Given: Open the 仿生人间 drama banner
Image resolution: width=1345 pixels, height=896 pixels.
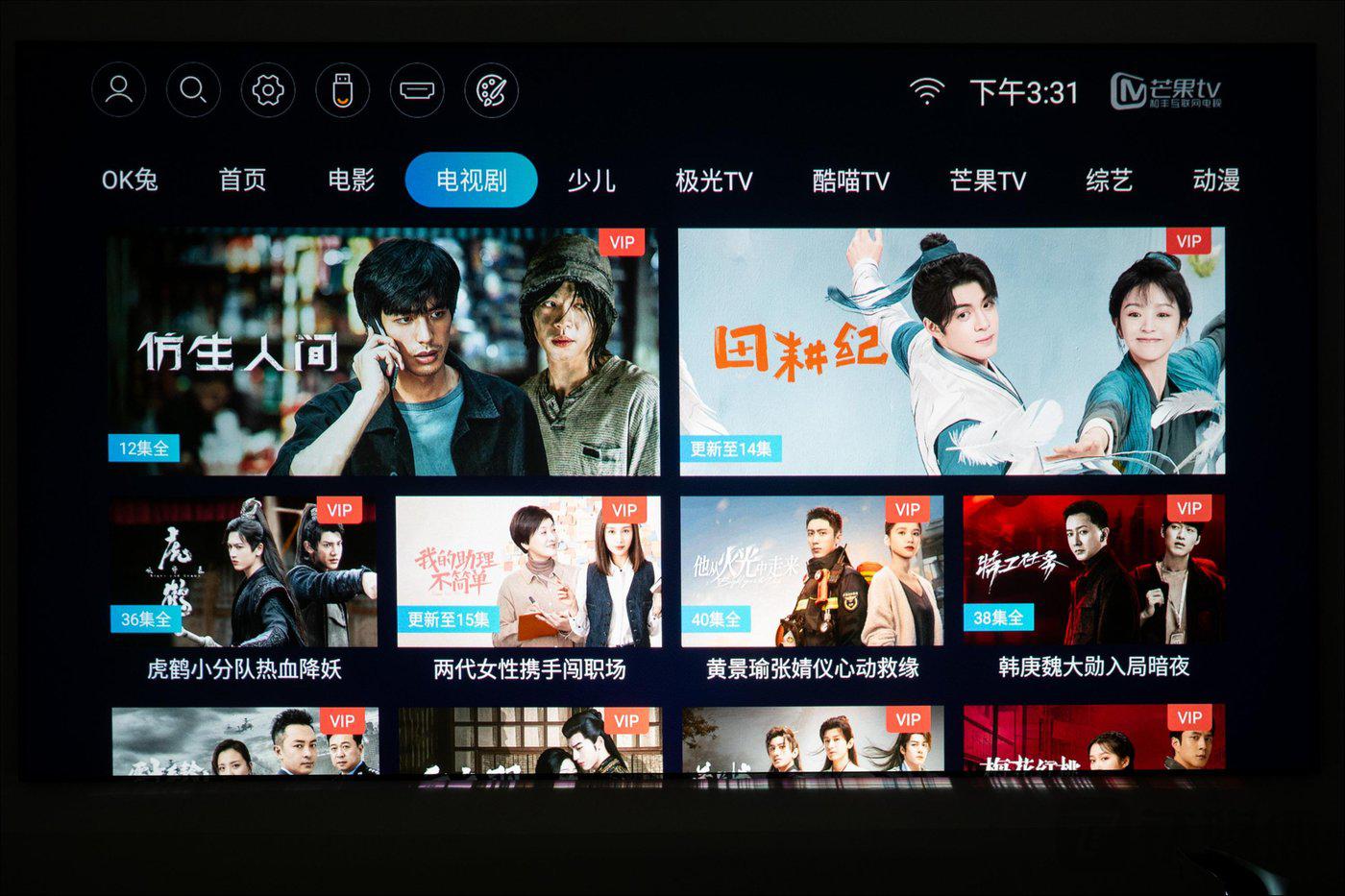Looking at the screenshot, I should (x=383, y=351).
